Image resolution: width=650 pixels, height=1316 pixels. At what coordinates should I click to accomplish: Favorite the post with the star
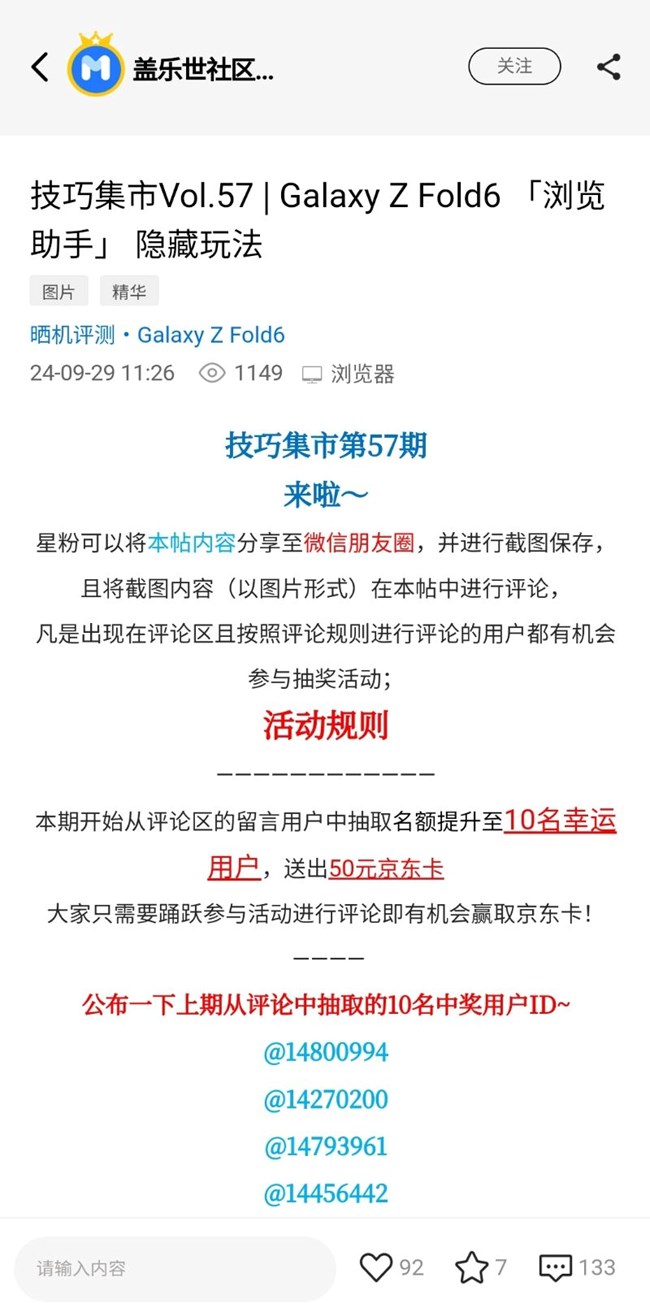472,1268
